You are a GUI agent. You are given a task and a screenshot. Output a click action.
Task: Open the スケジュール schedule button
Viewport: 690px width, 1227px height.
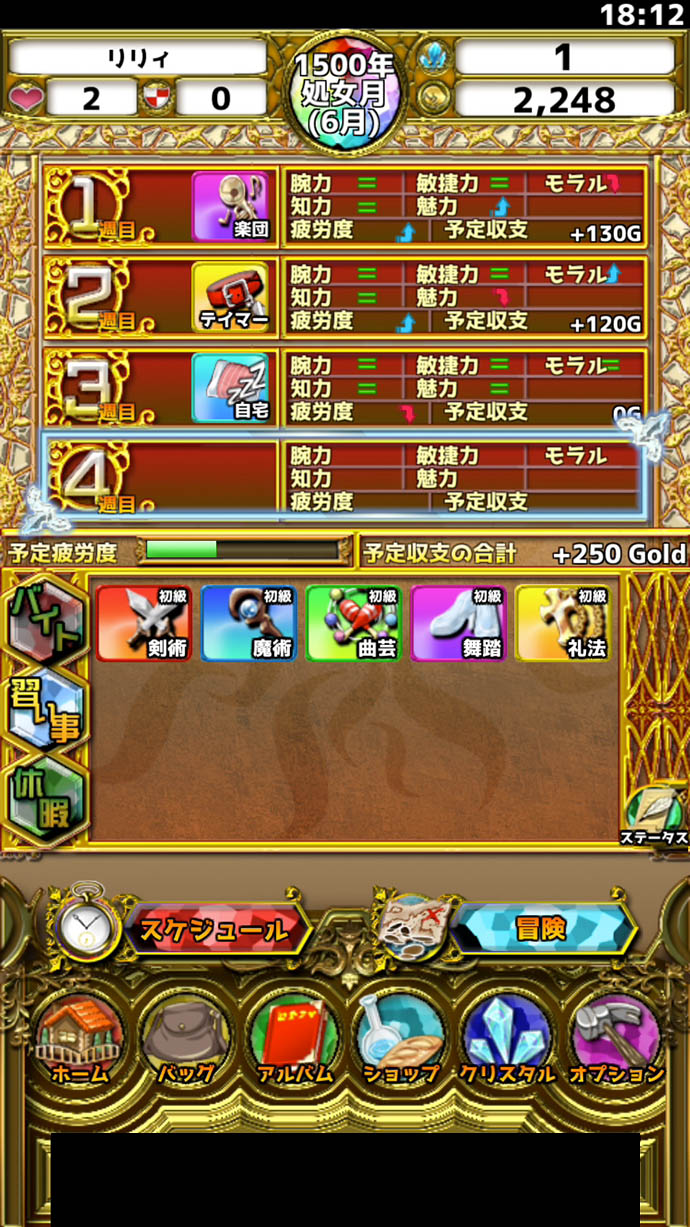pyautogui.click(x=215, y=929)
